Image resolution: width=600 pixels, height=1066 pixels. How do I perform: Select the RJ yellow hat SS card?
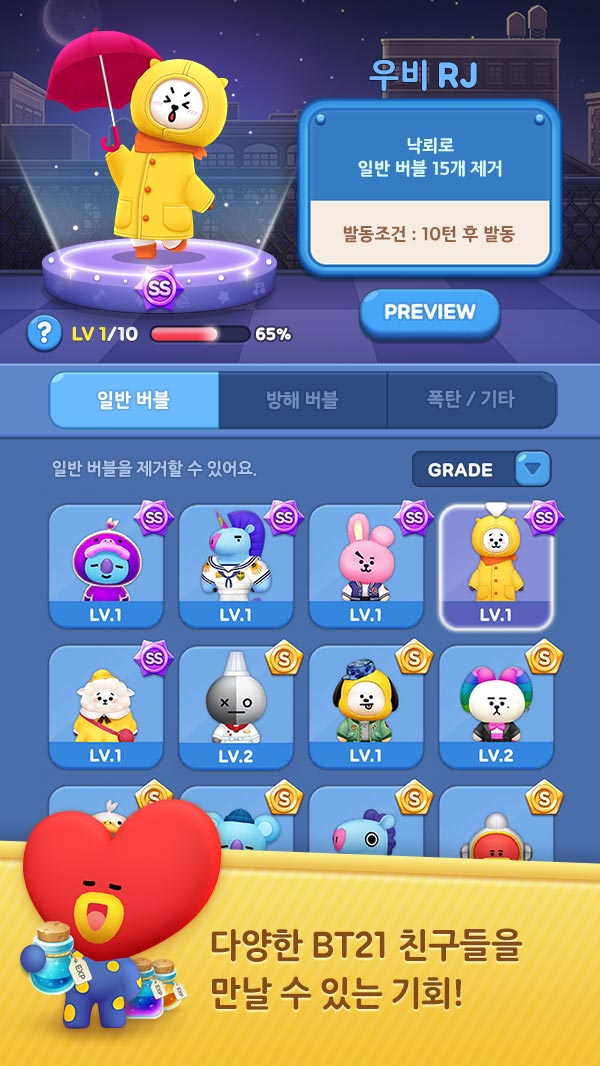(x=106, y=706)
